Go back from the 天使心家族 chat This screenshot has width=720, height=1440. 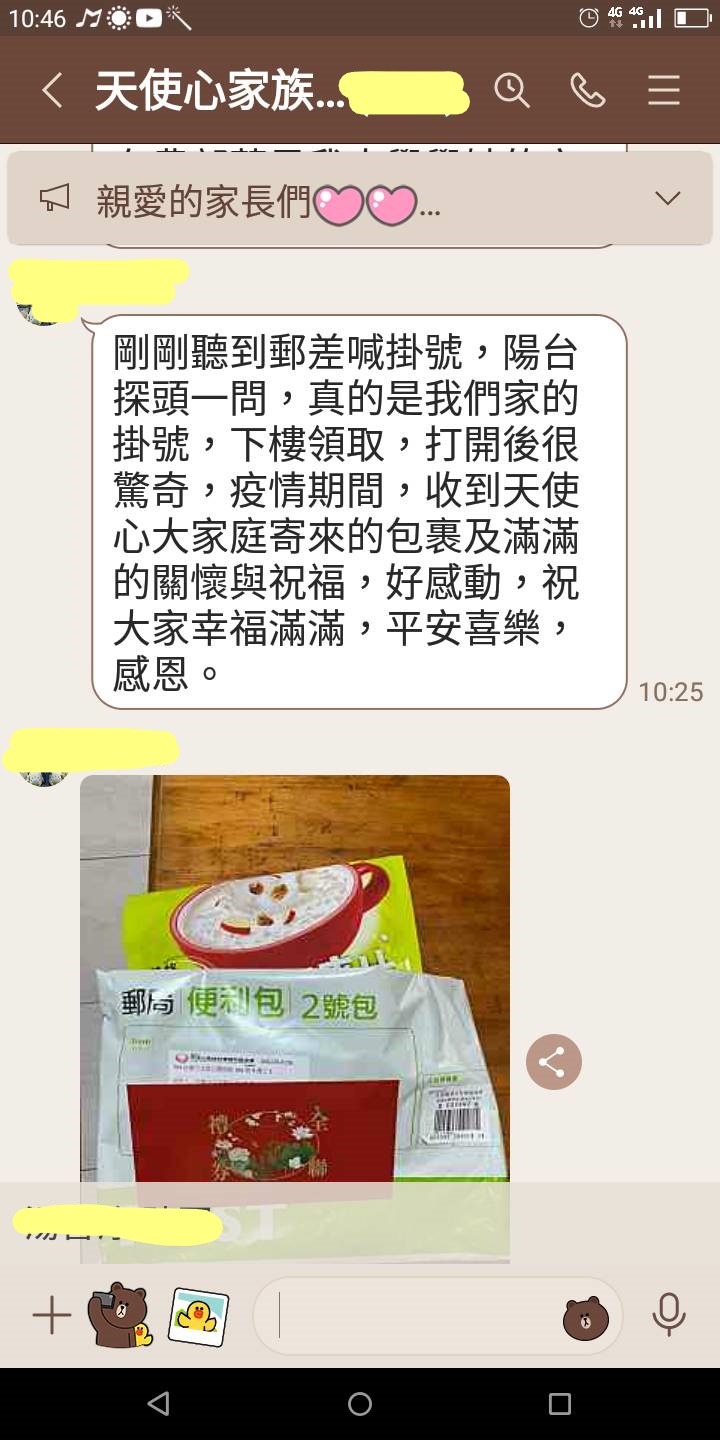(x=53, y=91)
